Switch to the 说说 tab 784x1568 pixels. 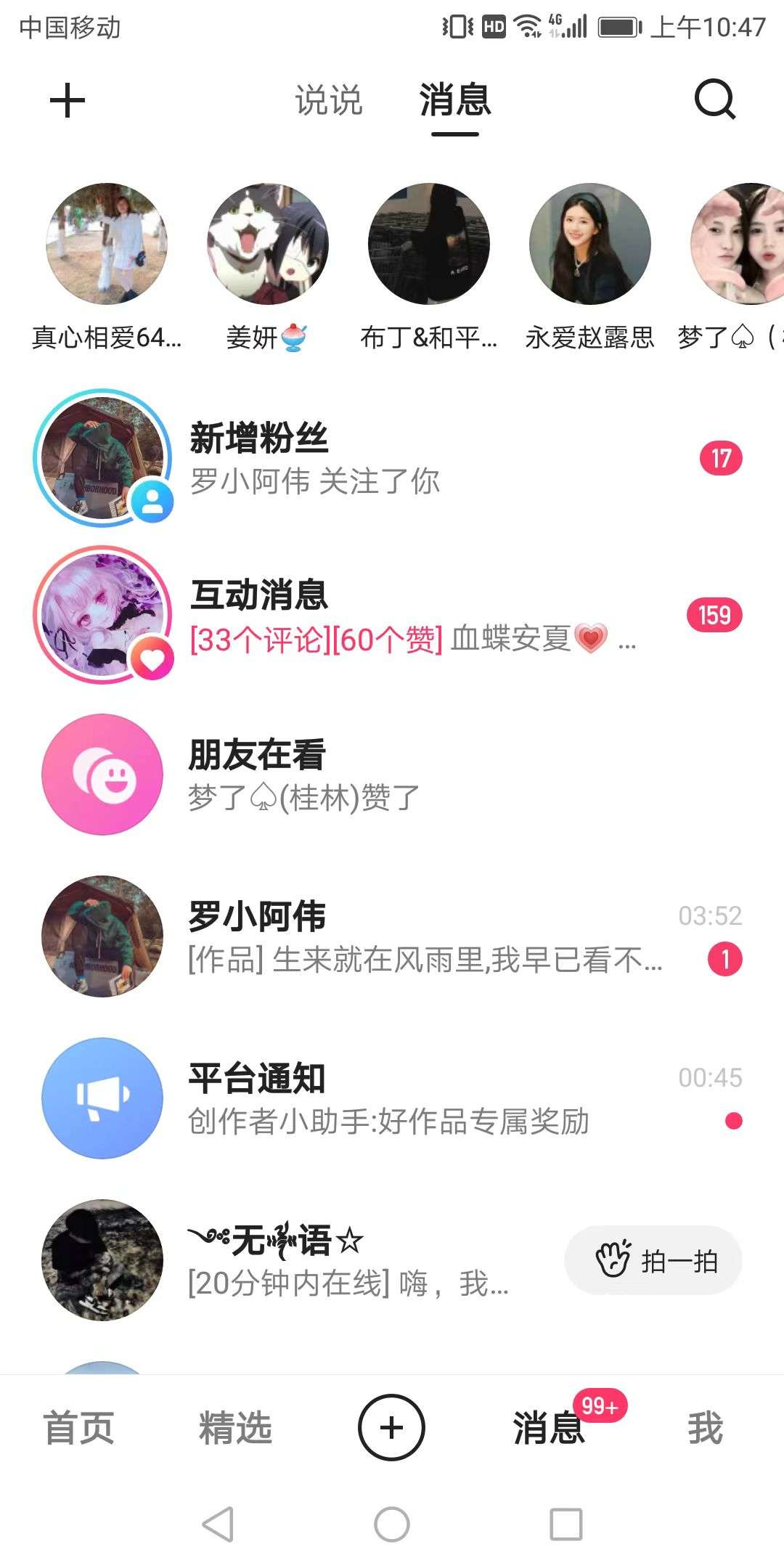(x=328, y=100)
